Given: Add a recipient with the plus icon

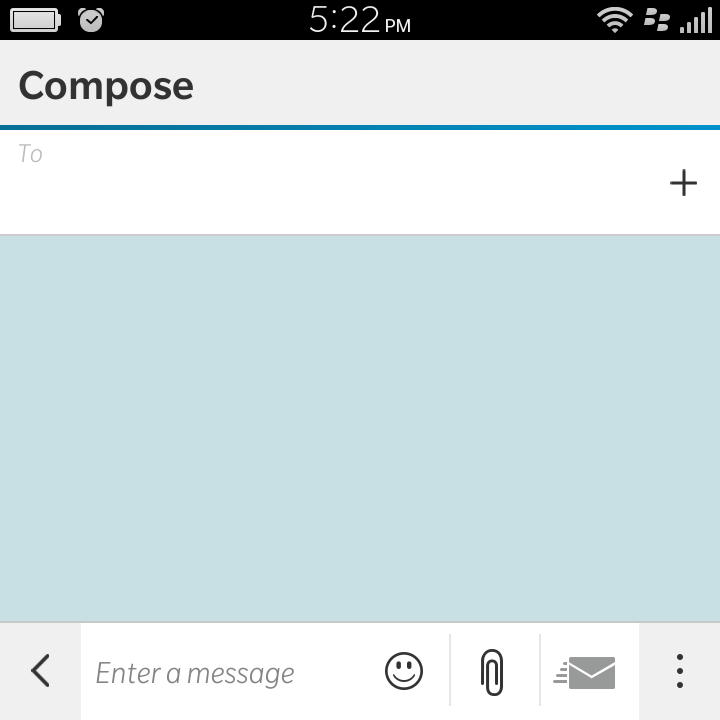Looking at the screenshot, I should coord(683,183).
